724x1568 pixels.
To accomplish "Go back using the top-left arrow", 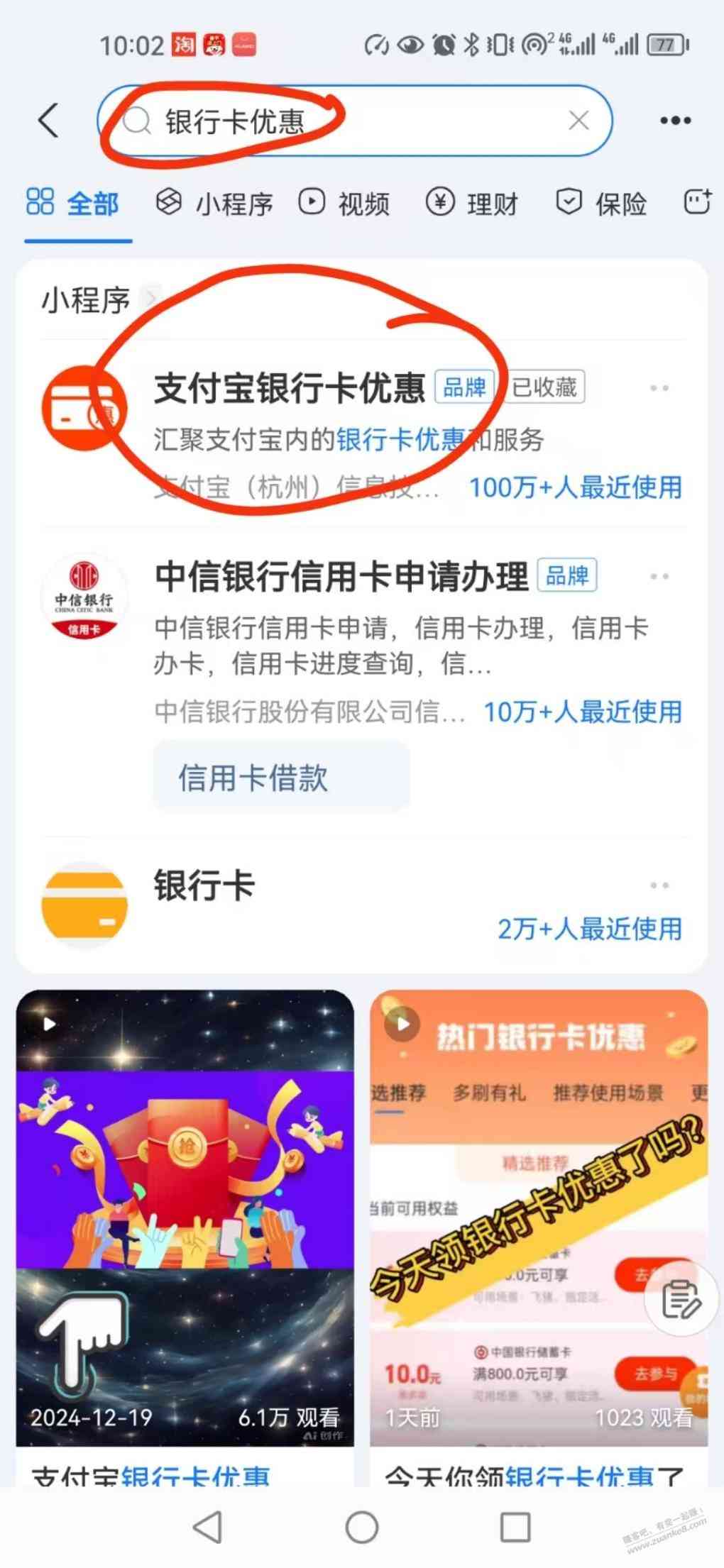I will pos(48,120).
